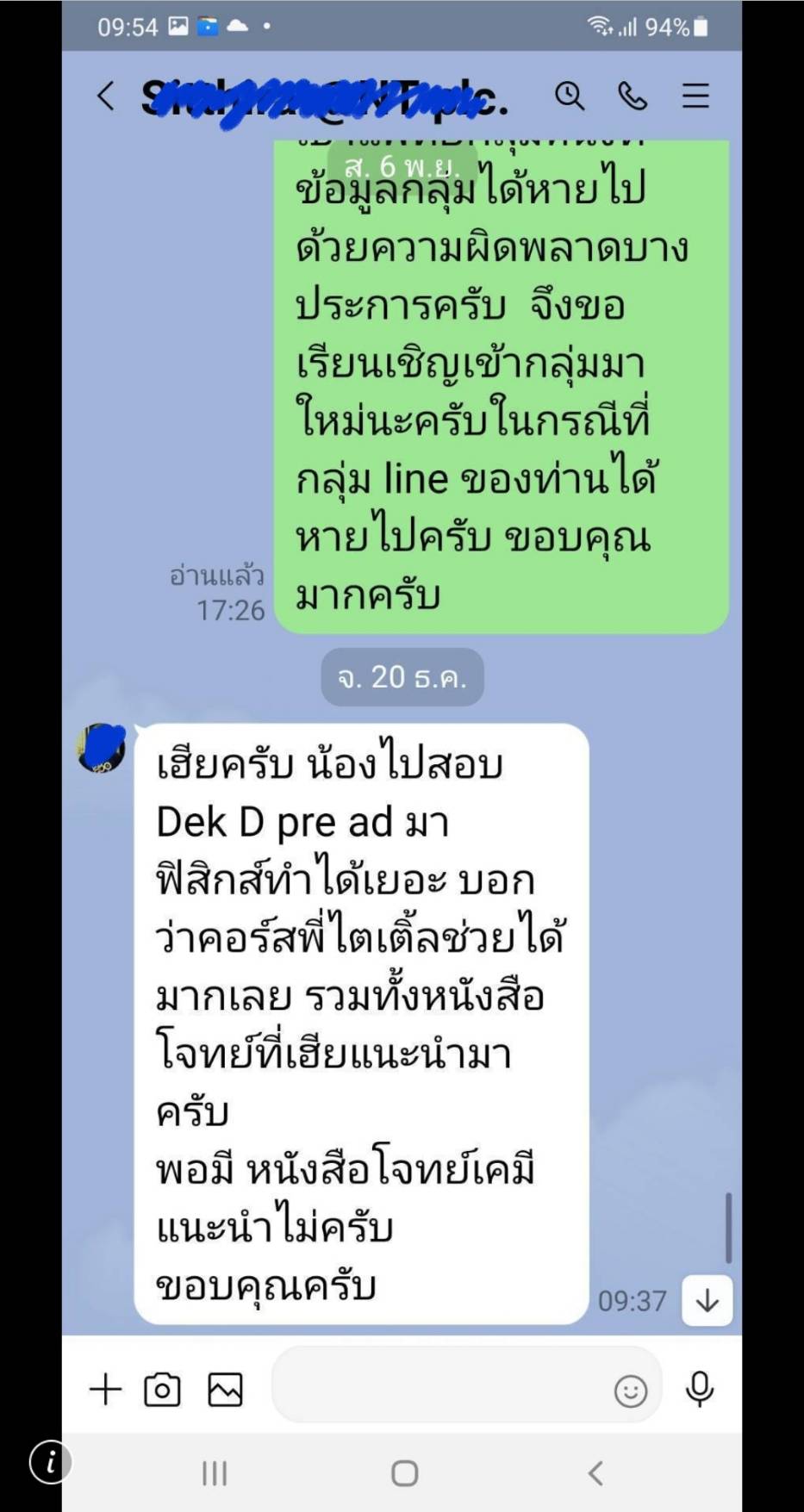Viewport: 804px width, 1512px height.
Task: Jump to latest message with down arrow
Action: (707, 1300)
